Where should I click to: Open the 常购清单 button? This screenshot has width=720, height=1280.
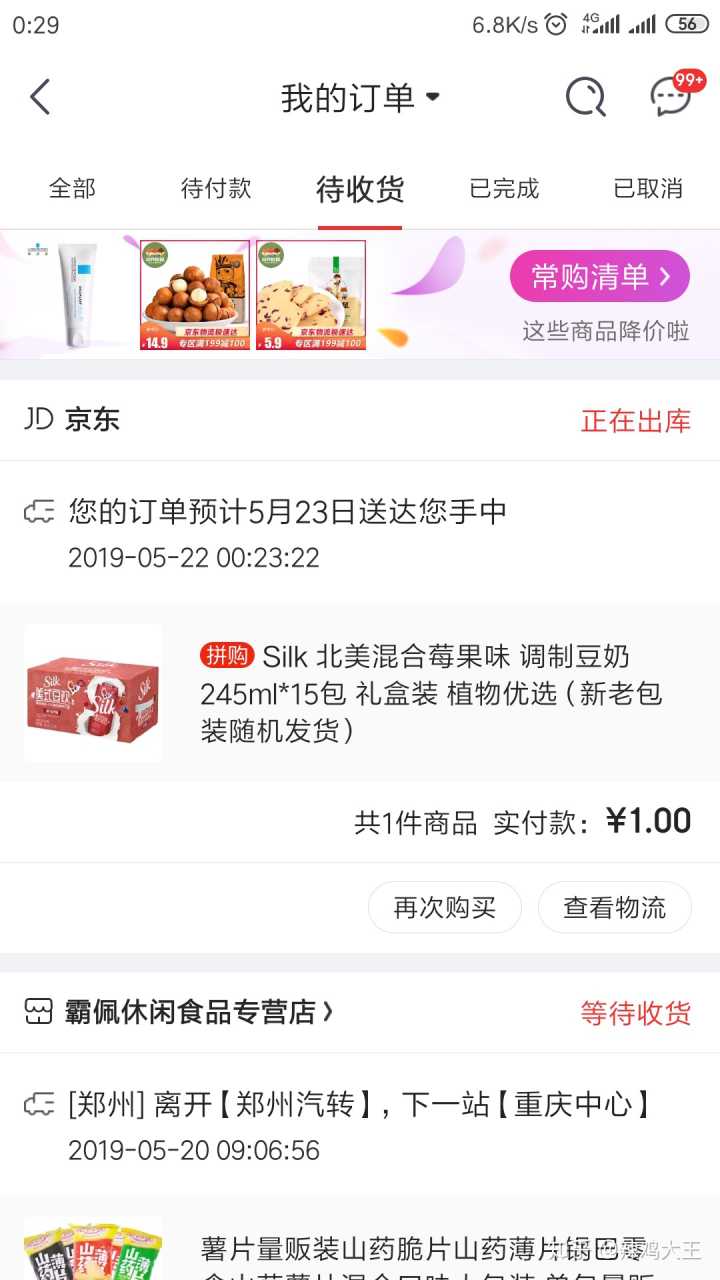pyautogui.click(x=599, y=277)
